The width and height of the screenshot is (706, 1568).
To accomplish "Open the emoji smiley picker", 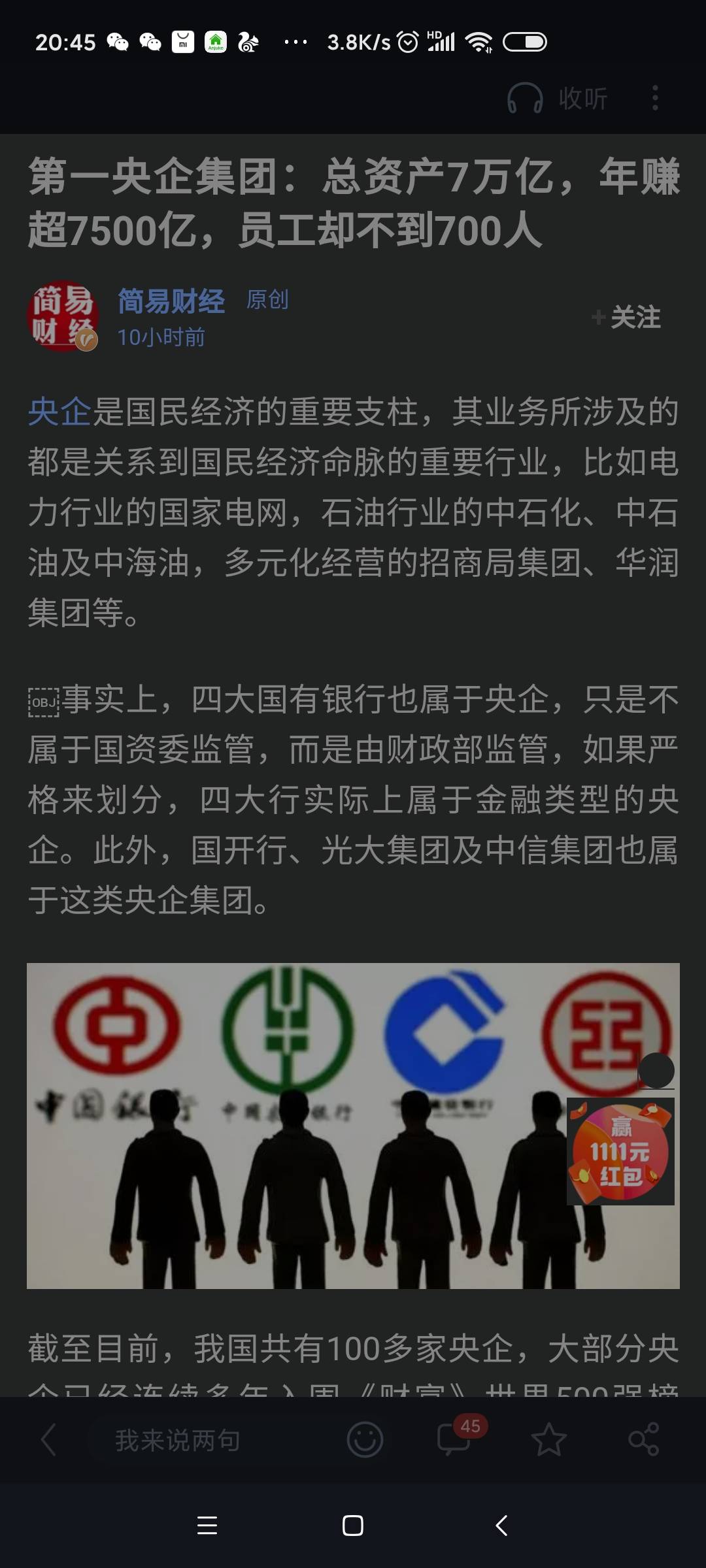I will (365, 1440).
